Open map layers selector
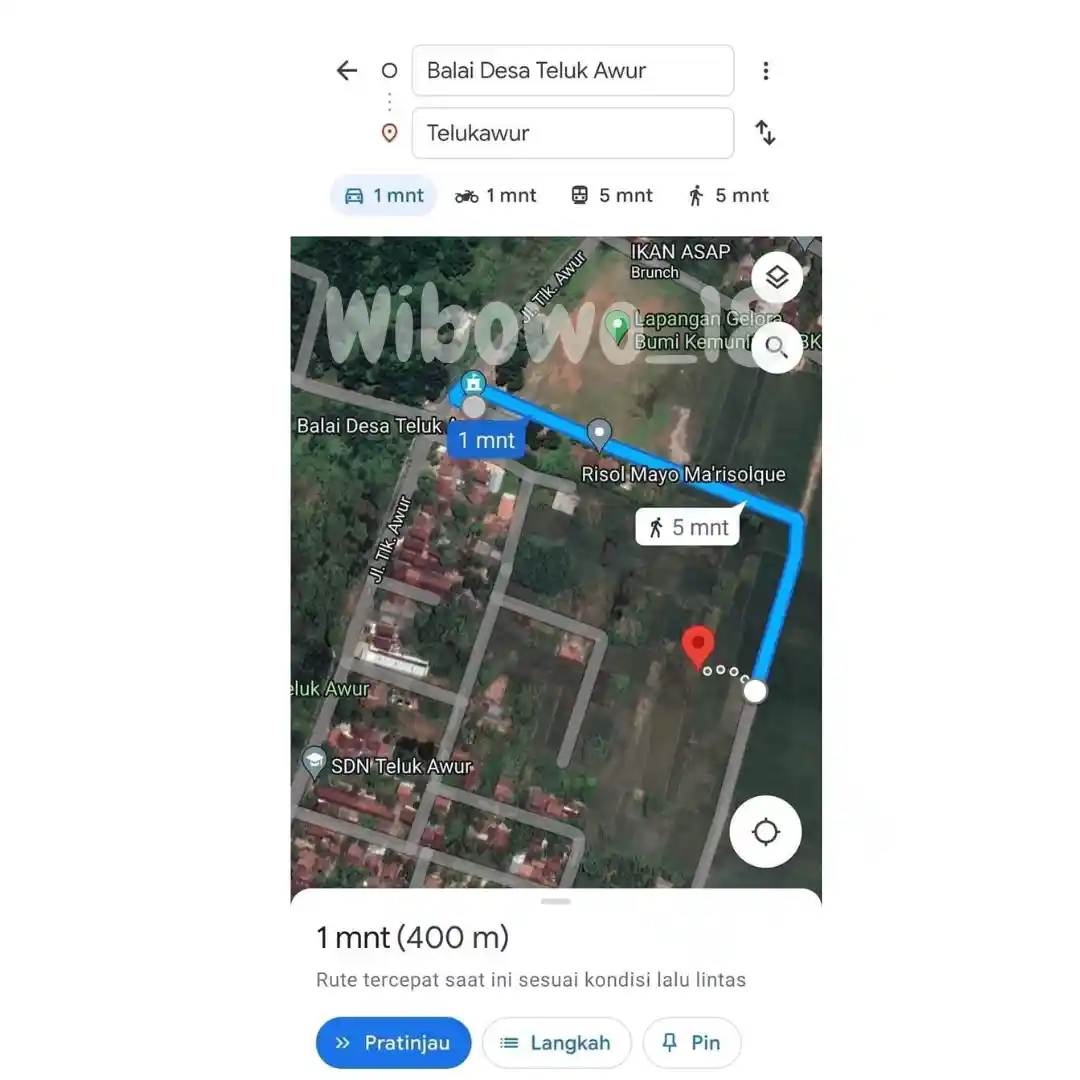Viewport: 1080px width, 1080px height. click(777, 277)
